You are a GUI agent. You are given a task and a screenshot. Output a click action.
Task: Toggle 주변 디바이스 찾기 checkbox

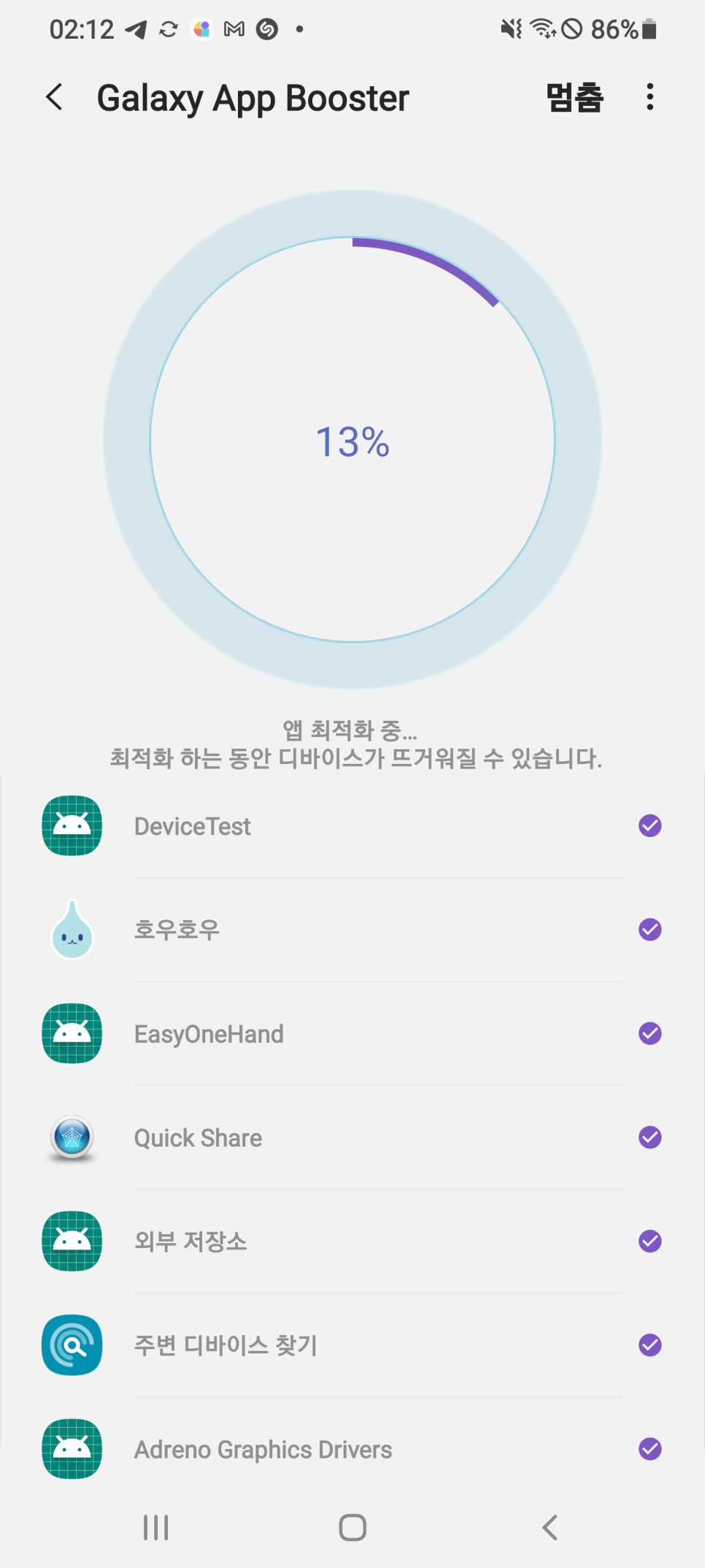650,1345
